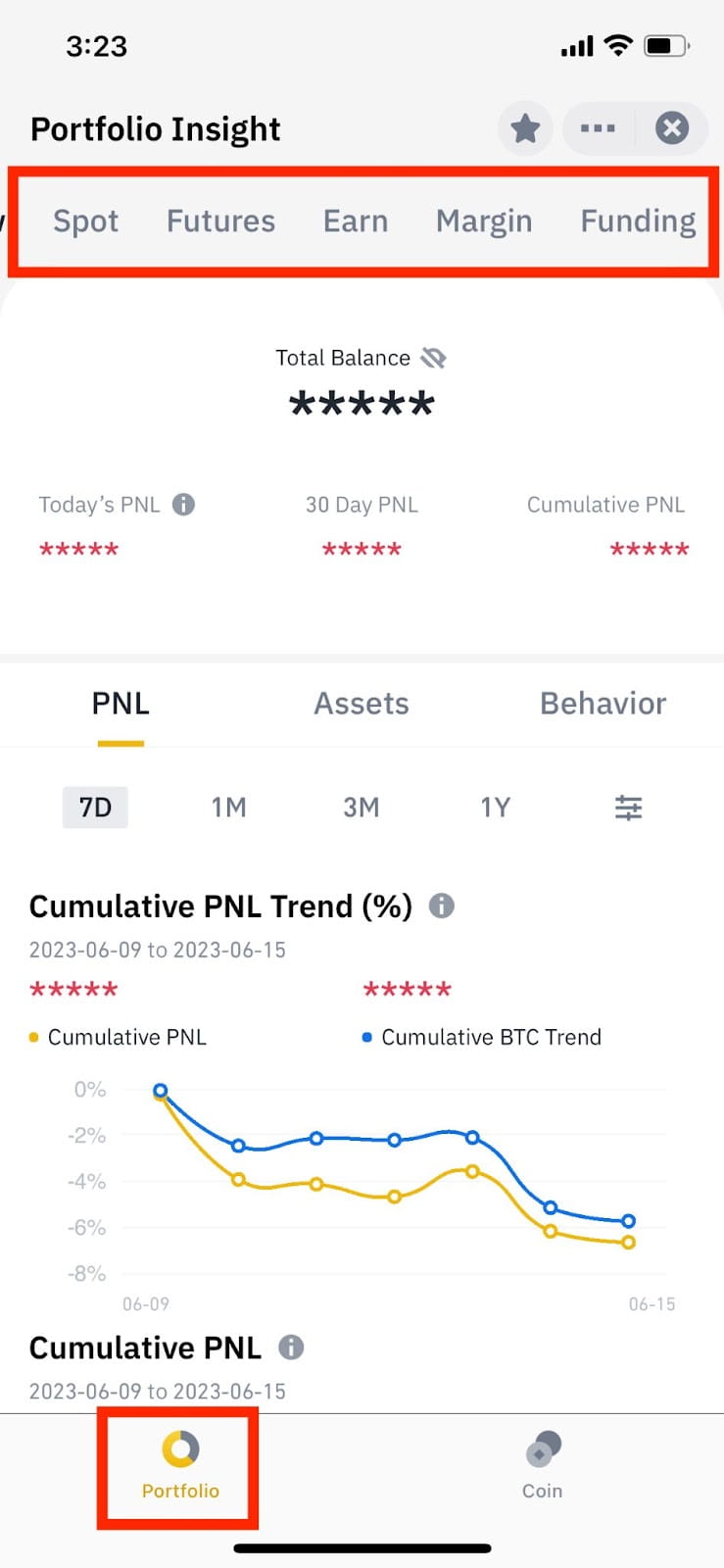Close the Portfolio Insight mini app
The width and height of the screenshot is (724, 1568).
[672, 128]
